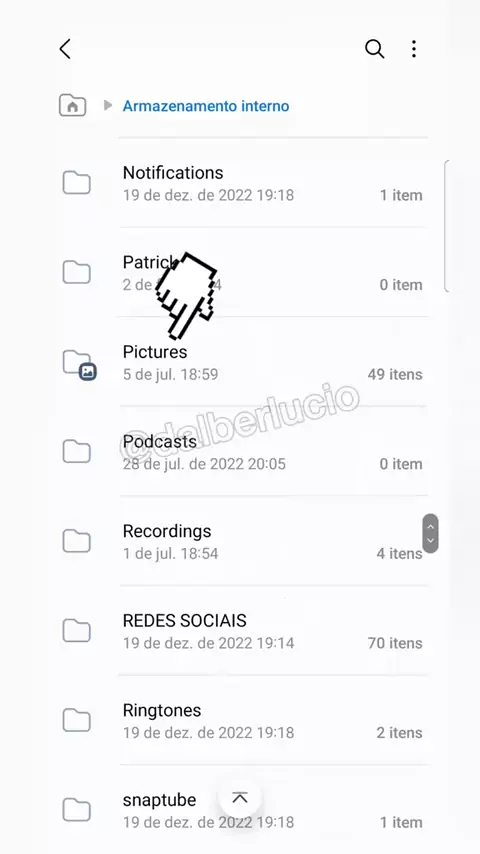The height and width of the screenshot is (854, 480).
Task: Open the REDES SOCIAIS folder
Action: click(x=242, y=631)
